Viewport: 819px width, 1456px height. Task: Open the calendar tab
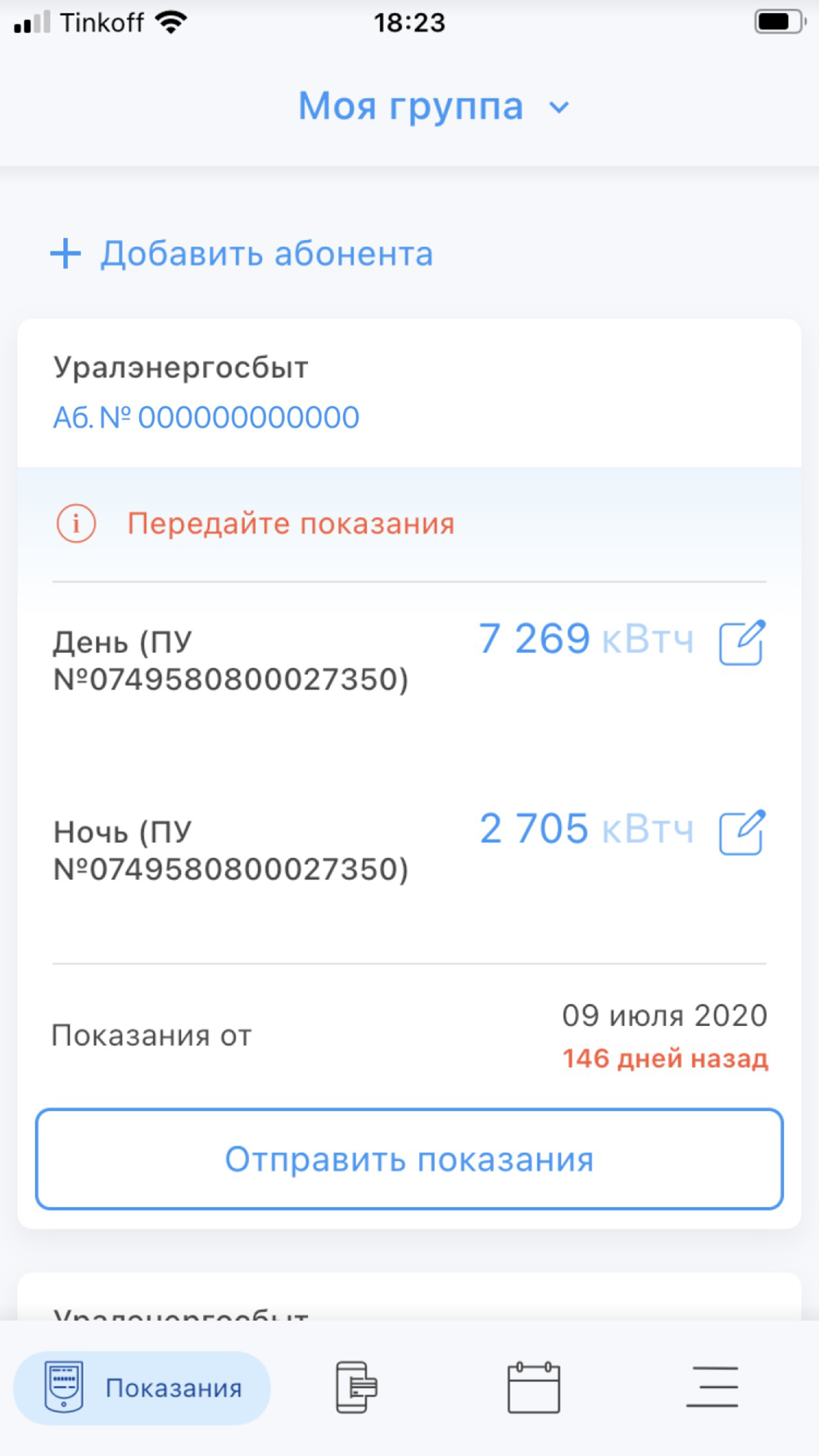[x=534, y=1387]
